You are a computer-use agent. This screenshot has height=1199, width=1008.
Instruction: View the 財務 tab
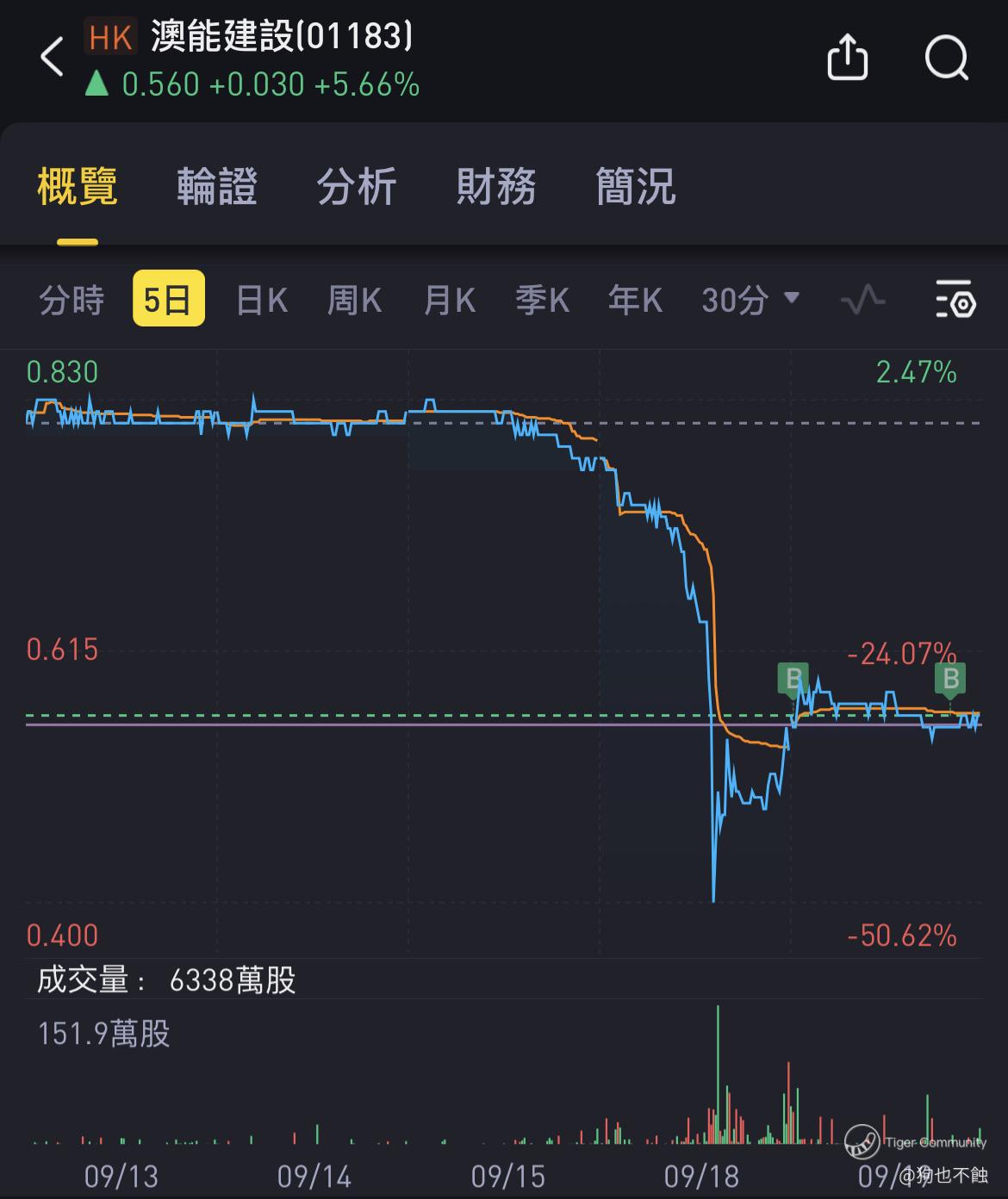tap(496, 187)
